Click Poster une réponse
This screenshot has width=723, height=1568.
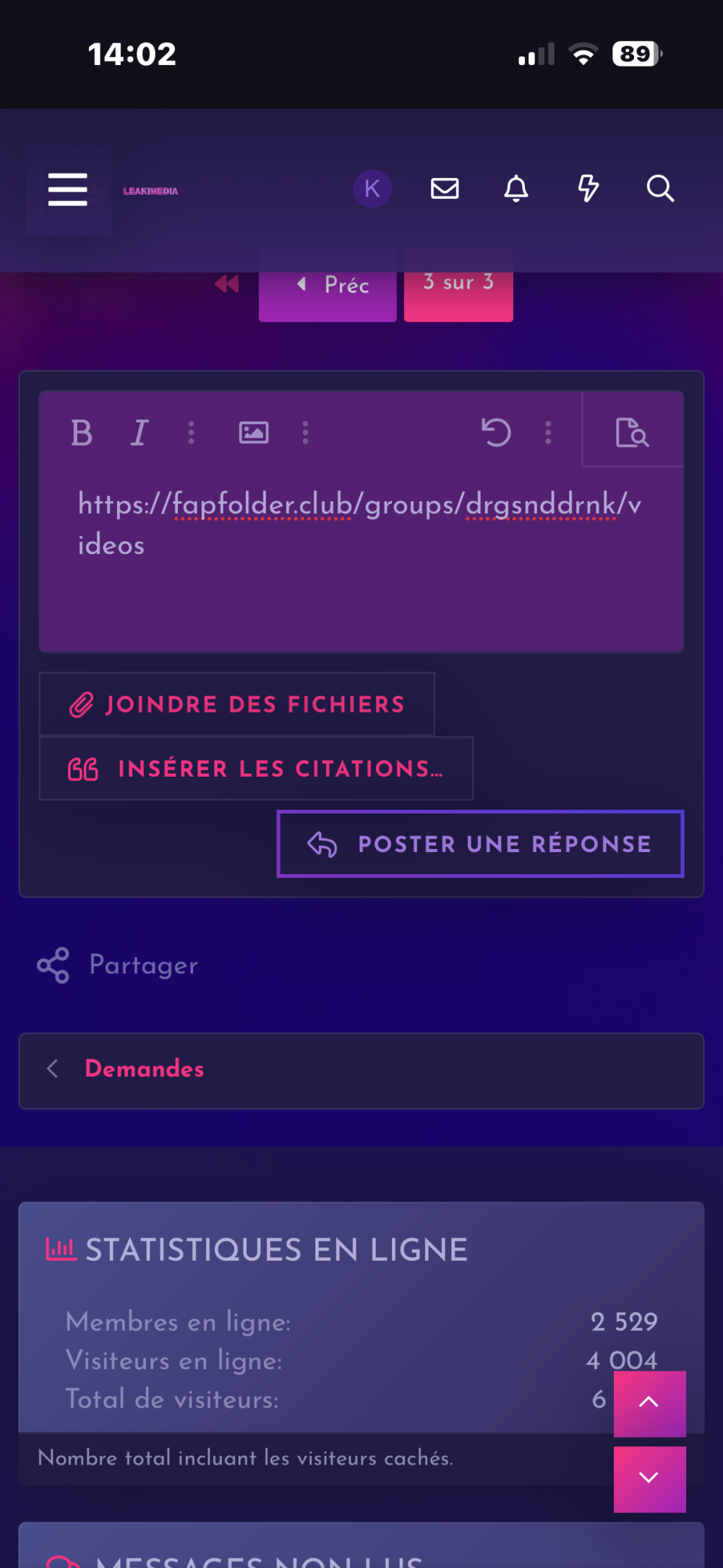[479, 844]
